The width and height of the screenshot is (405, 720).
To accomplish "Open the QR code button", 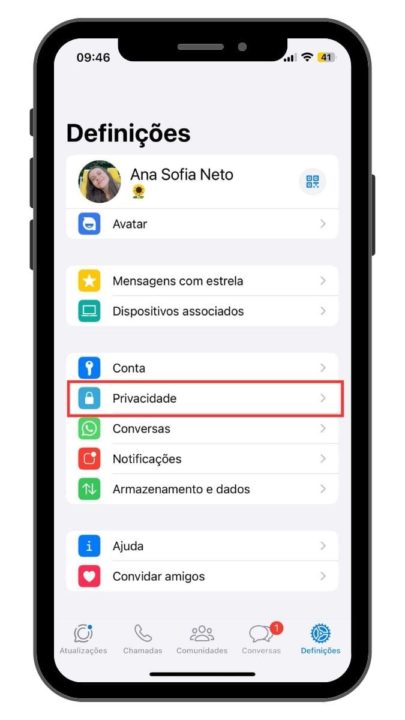I will 312,182.
